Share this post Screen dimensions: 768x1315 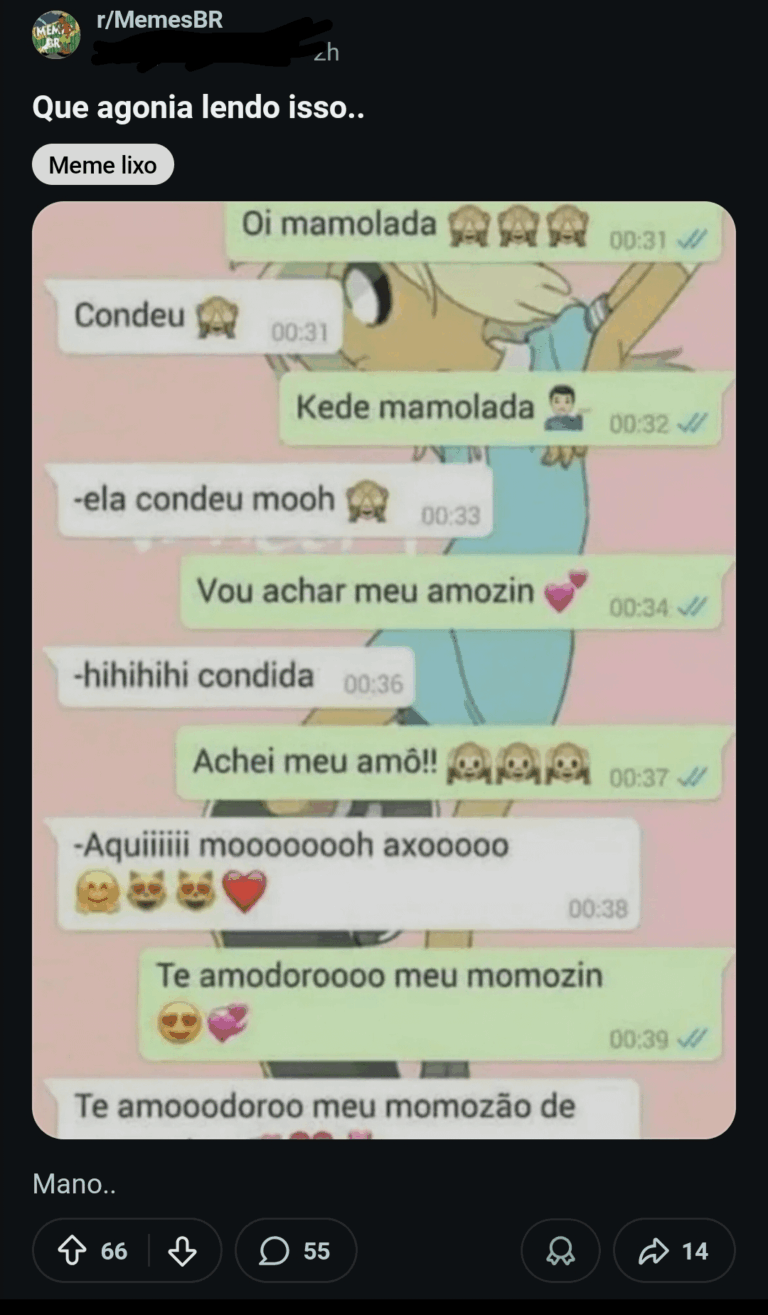(674, 1251)
